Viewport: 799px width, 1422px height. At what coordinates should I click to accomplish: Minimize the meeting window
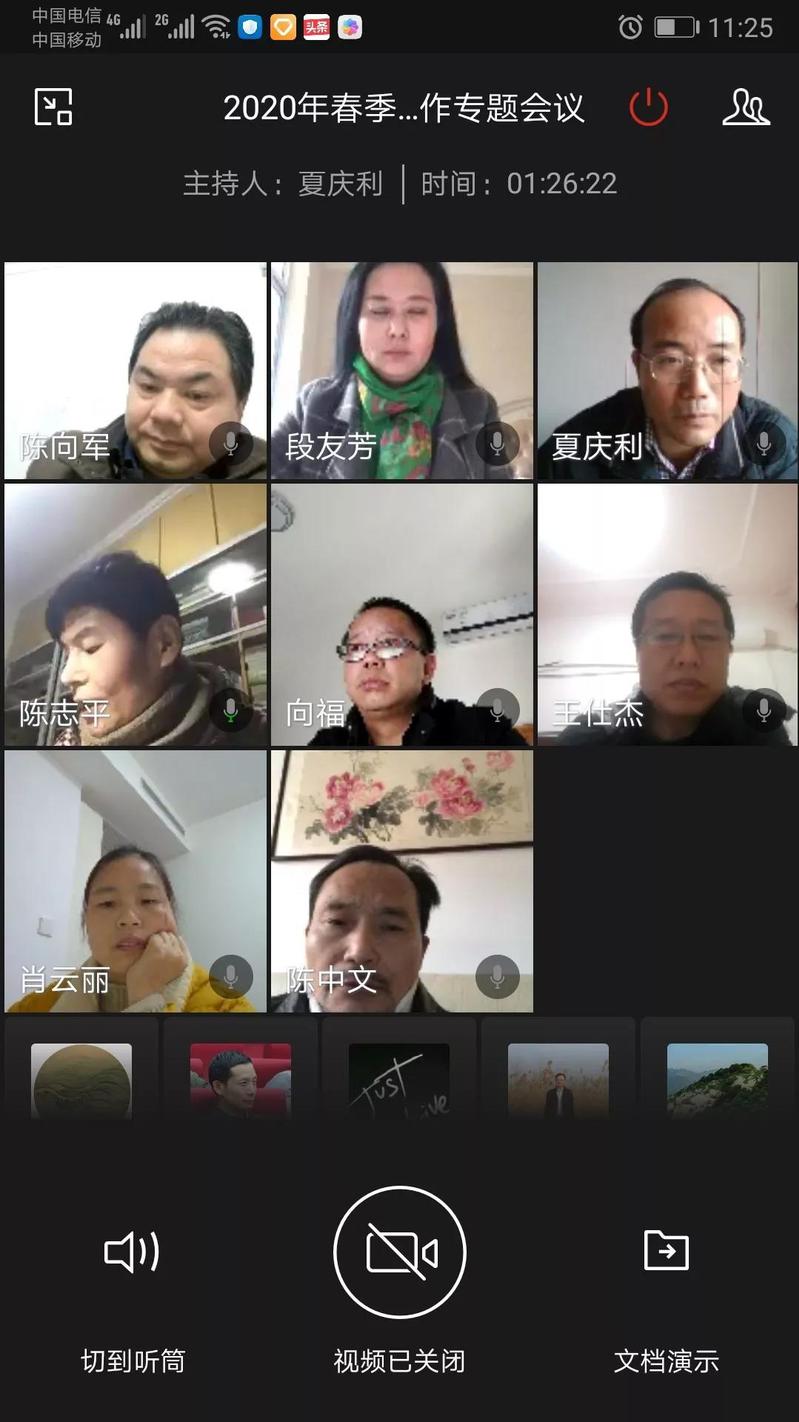tap(53, 107)
